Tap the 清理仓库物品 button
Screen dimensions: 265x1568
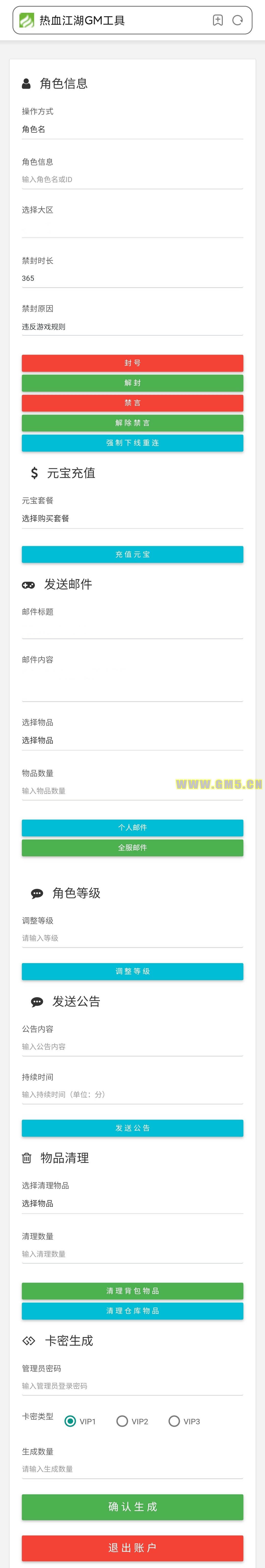point(132,1311)
